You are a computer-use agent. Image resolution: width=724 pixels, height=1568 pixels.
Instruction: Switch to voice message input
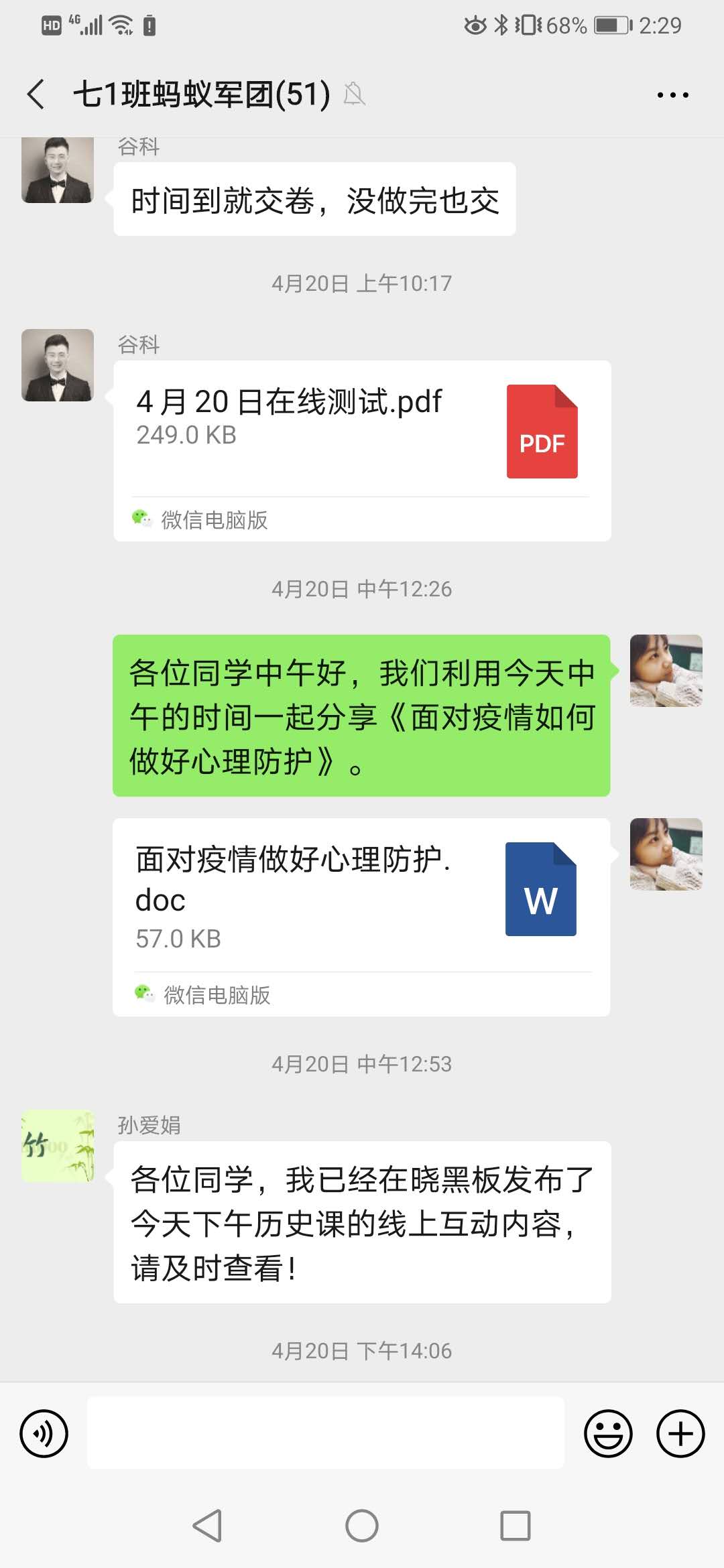point(44,1433)
